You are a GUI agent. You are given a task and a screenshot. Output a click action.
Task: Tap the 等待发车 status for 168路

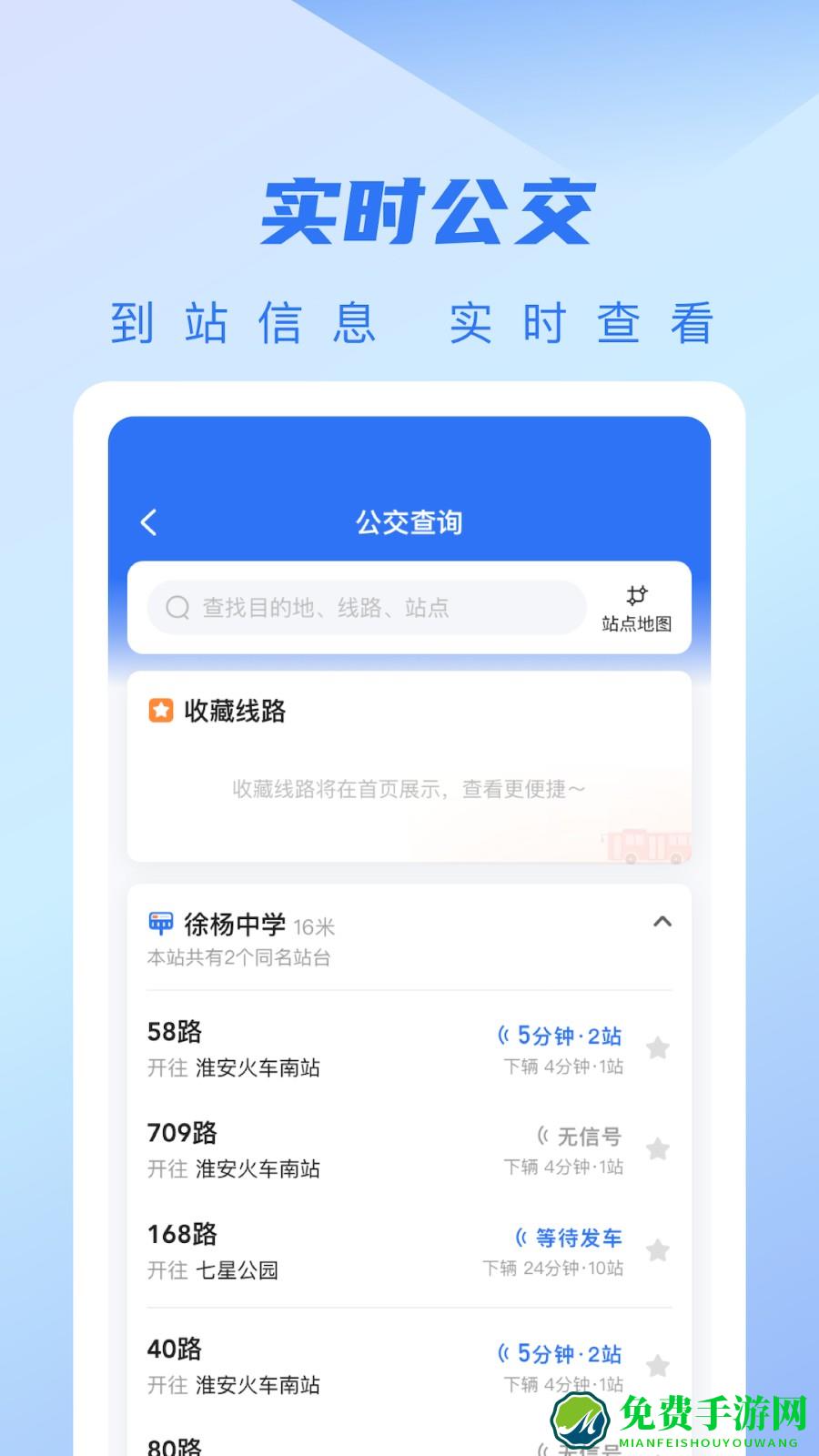point(569,1238)
